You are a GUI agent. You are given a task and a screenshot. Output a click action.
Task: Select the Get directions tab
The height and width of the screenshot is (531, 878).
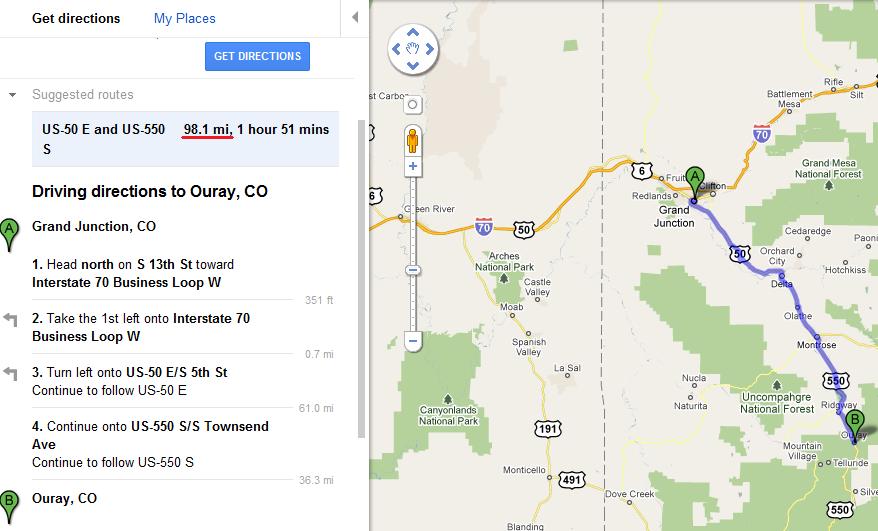[76, 18]
